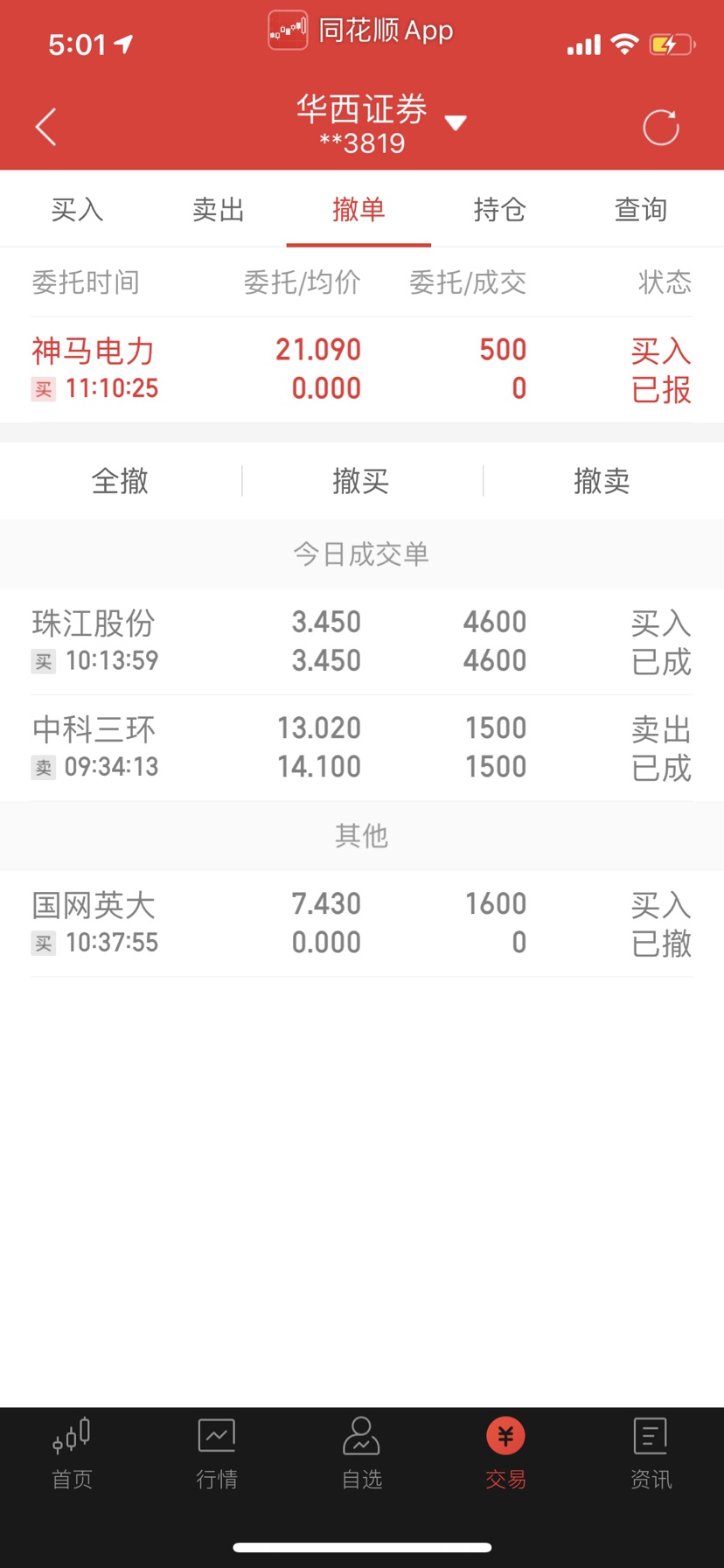Go back using the top-left arrow
This screenshot has height=1568, width=724.
46,127
